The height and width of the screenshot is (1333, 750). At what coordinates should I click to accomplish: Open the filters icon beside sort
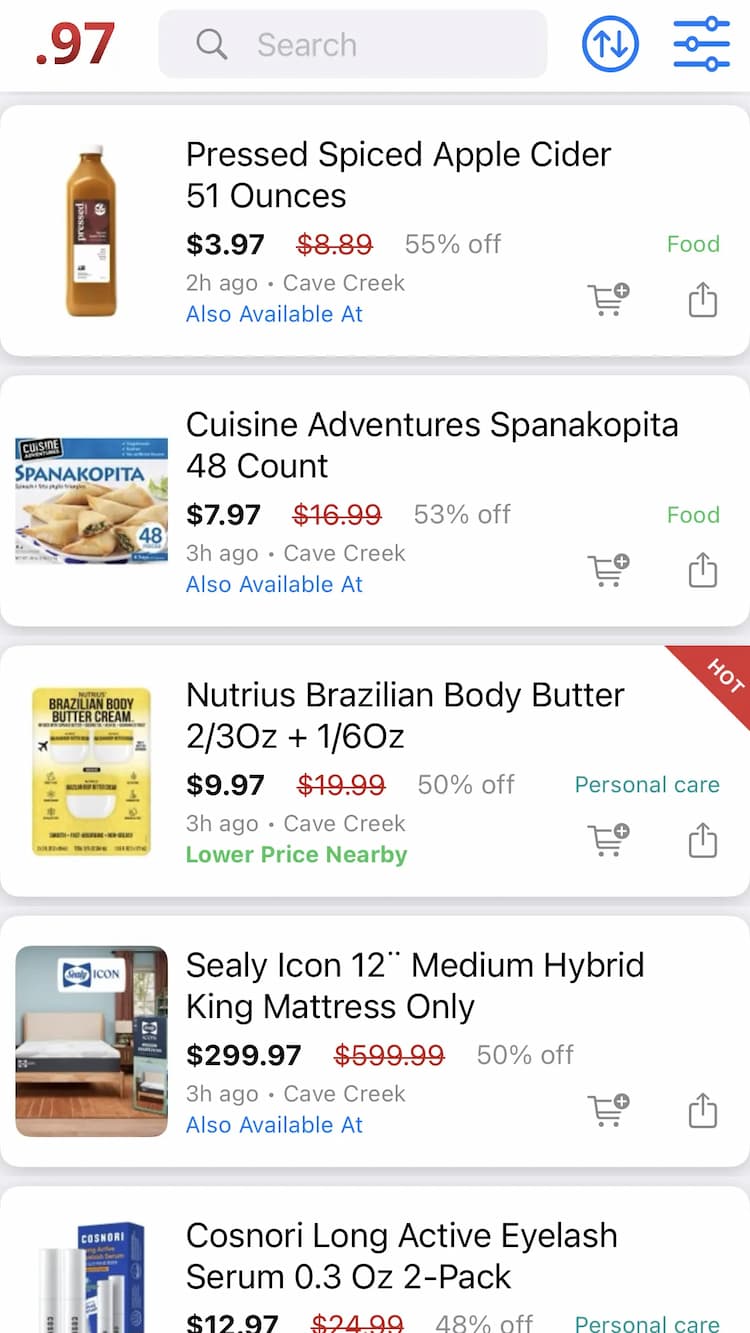tap(701, 44)
